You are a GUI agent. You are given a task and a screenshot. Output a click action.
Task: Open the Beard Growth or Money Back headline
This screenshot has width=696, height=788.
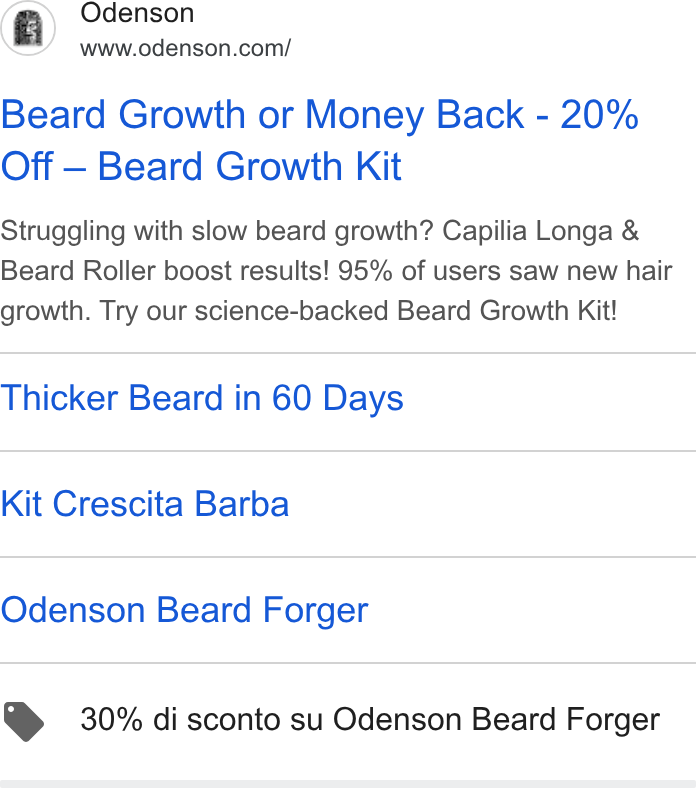(320, 140)
